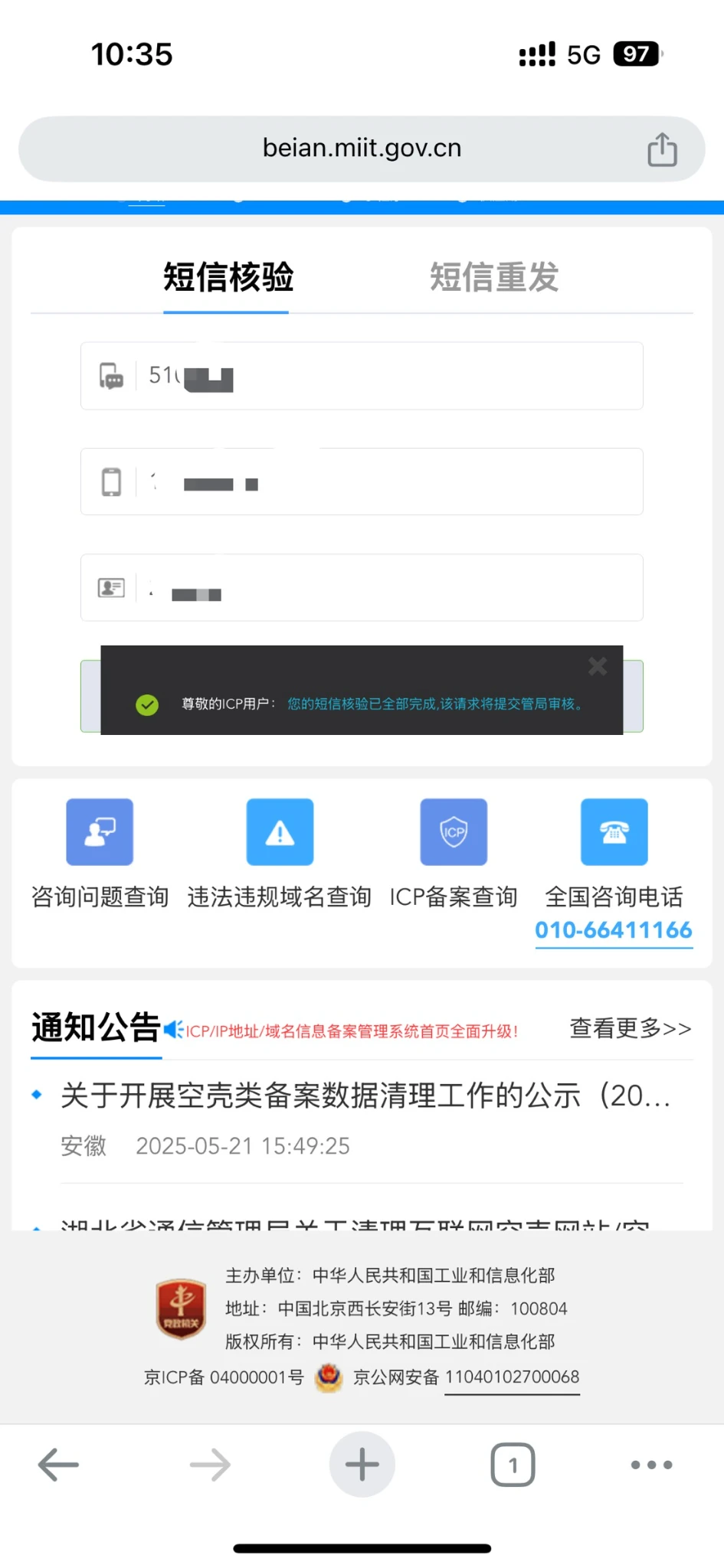Share this page from the address bar

coord(662,149)
